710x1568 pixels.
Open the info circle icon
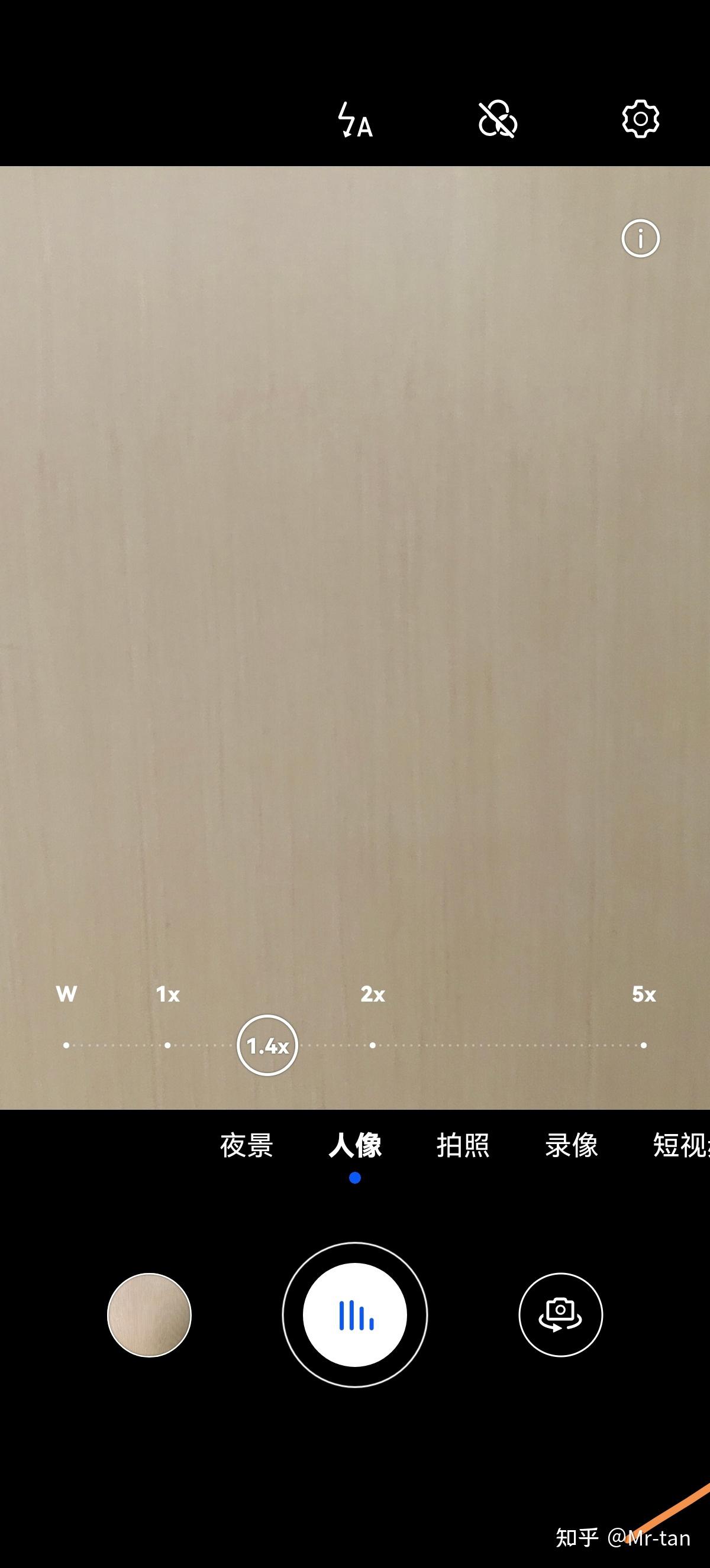click(x=640, y=239)
